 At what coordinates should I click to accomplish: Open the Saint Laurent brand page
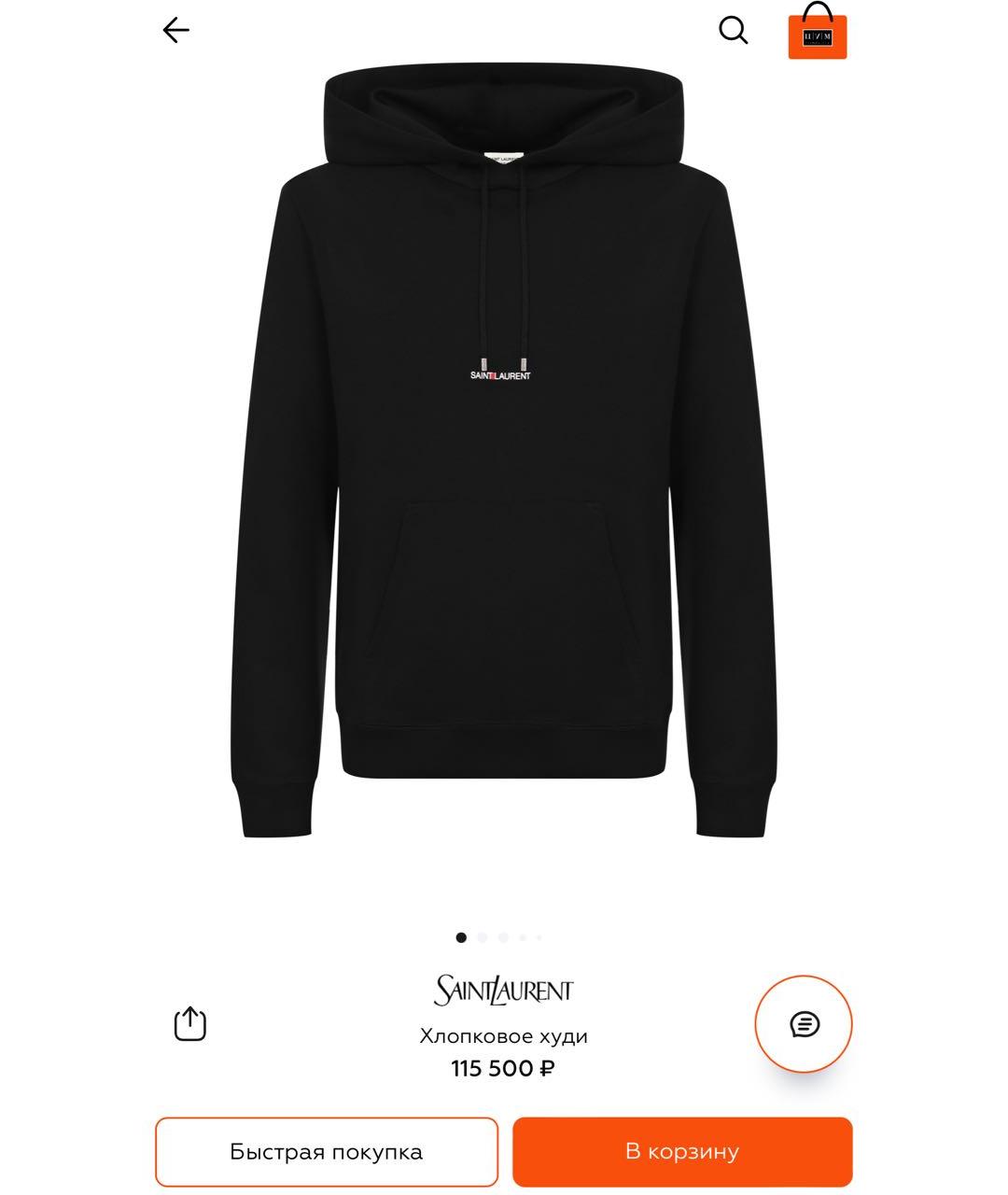(503, 990)
